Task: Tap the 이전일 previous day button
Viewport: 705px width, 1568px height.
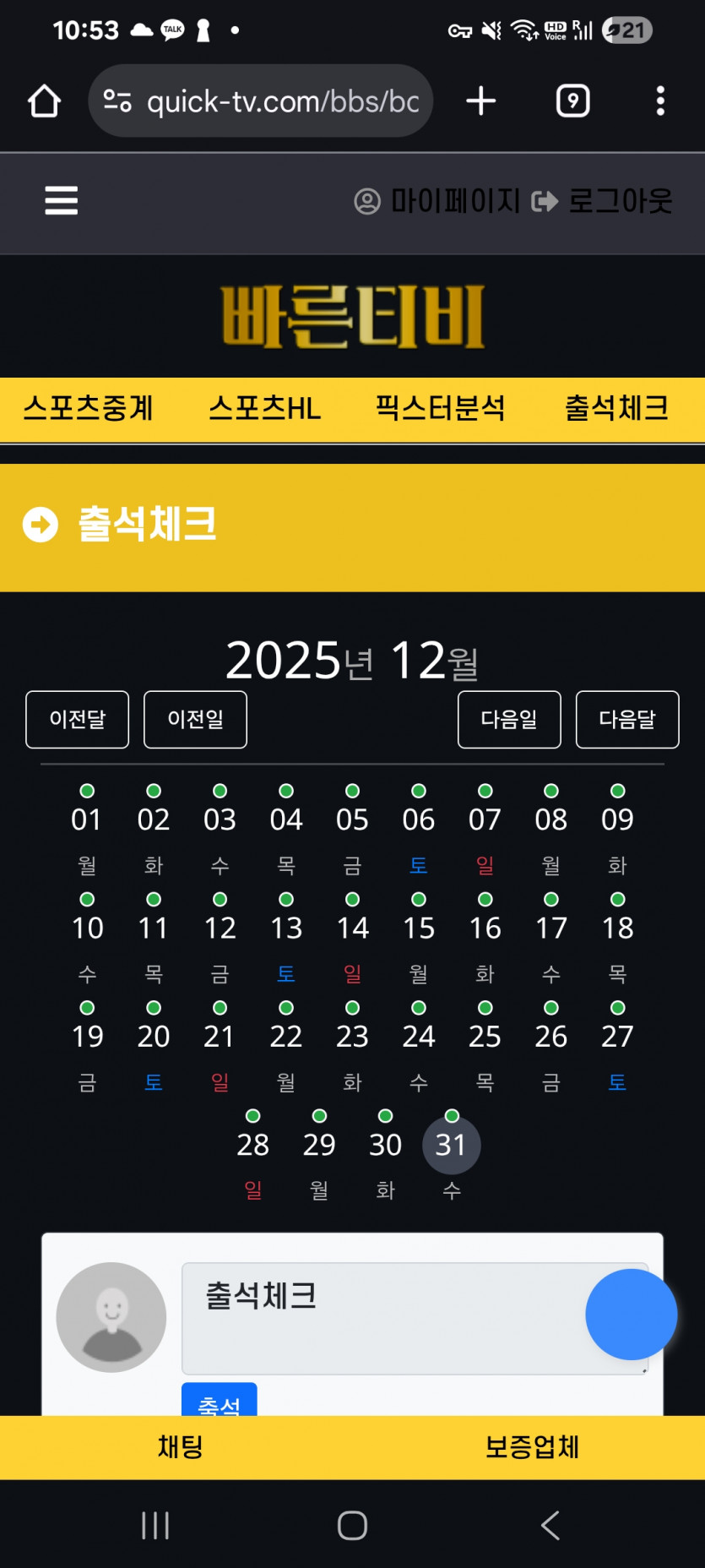Action: [196, 720]
